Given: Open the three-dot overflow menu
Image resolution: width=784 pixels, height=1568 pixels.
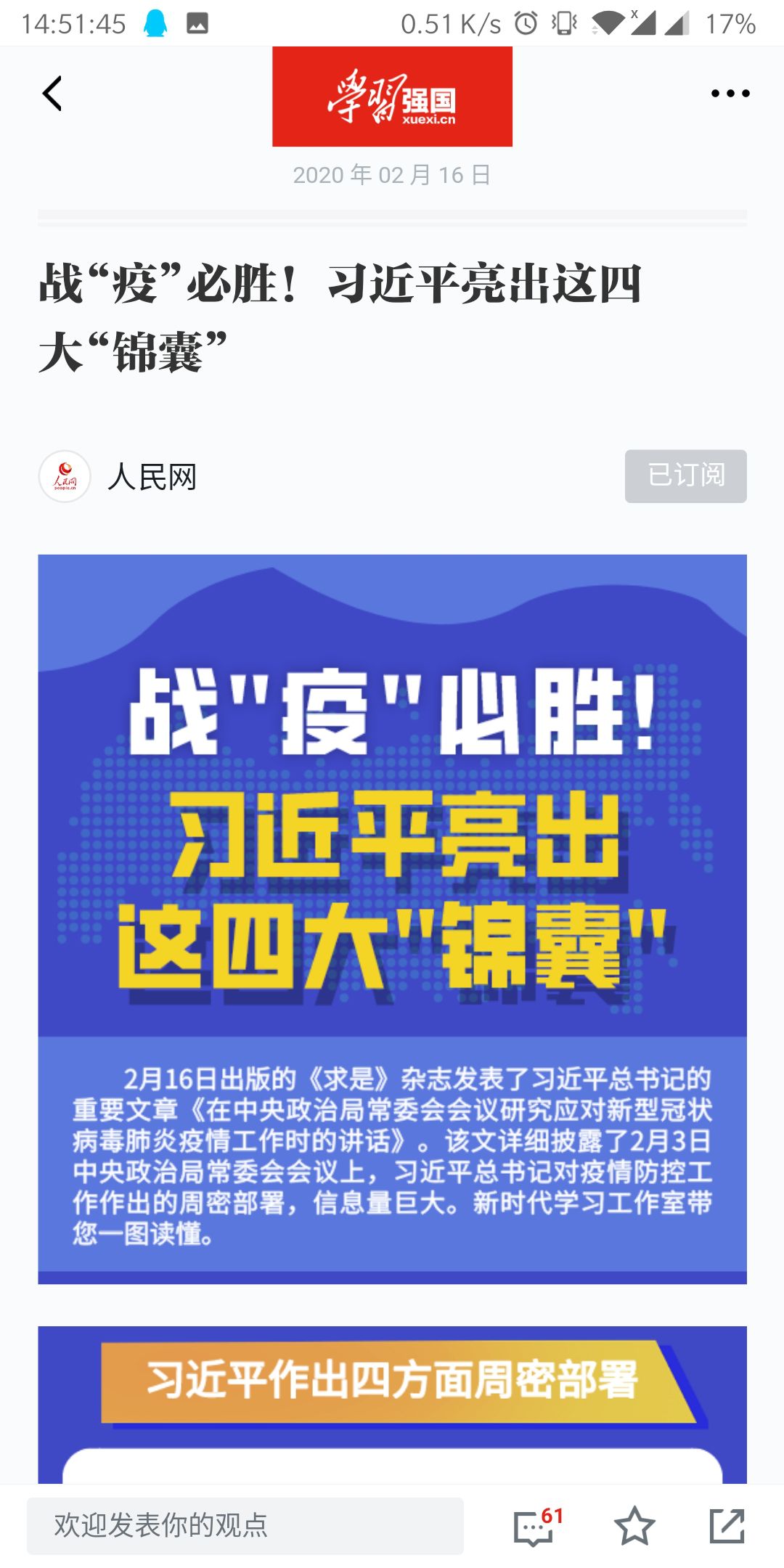Looking at the screenshot, I should (730, 94).
